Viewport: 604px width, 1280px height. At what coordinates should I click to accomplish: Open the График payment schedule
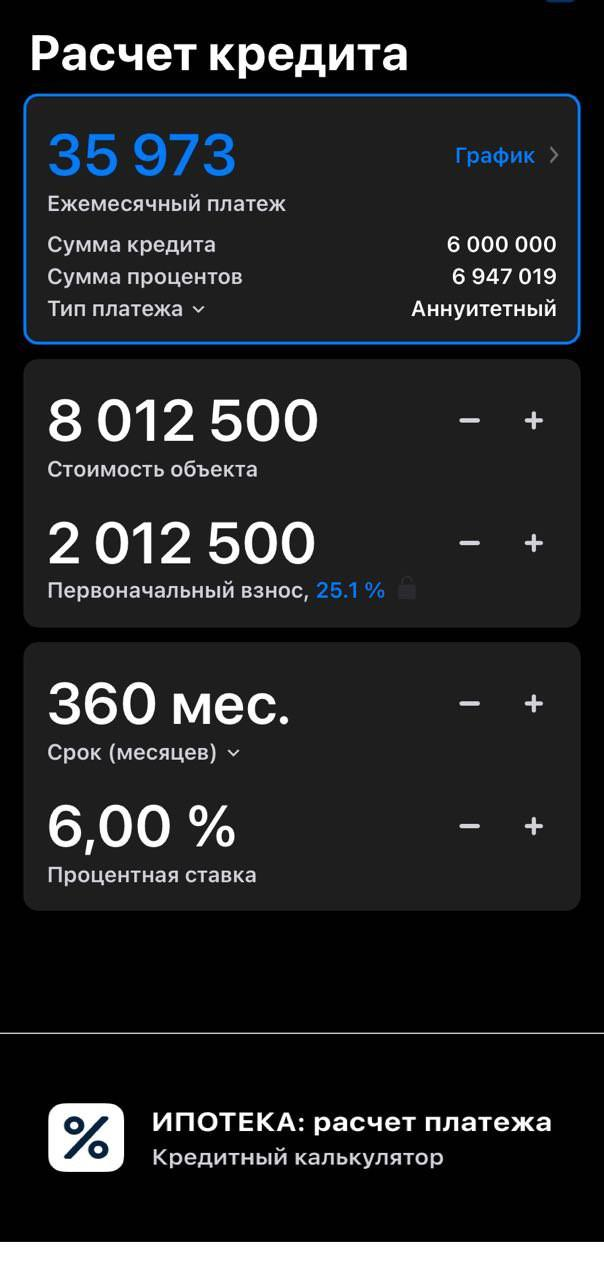(505, 156)
